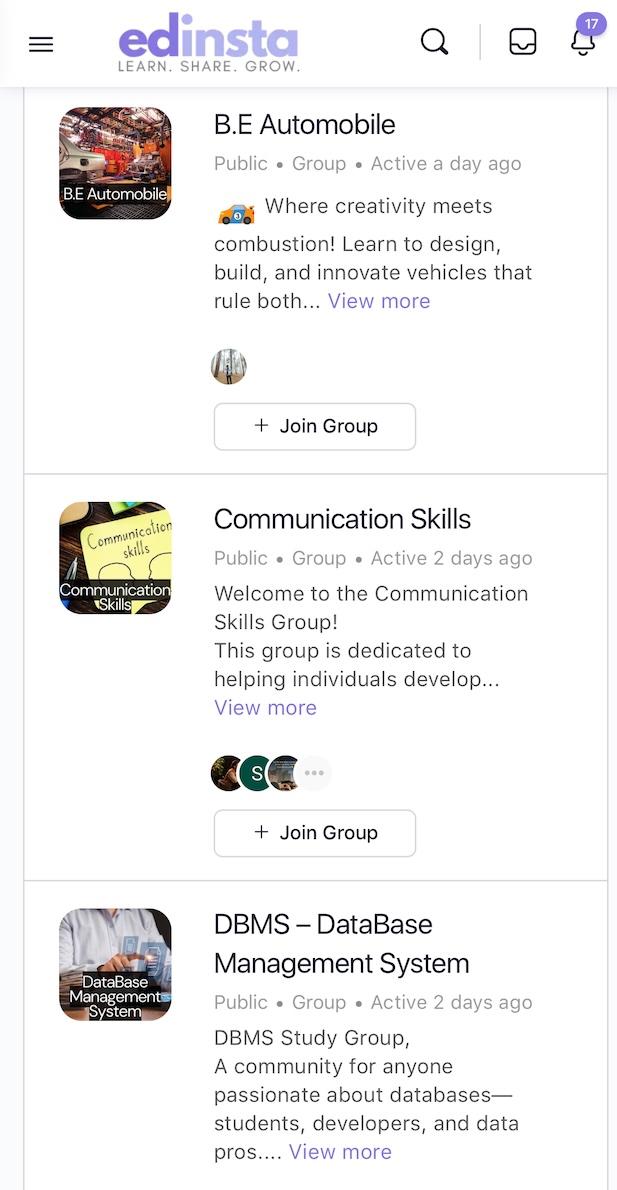Go to edinsta home via logo
This screenshot has width=617, height=1190.
tap(208, 45)
